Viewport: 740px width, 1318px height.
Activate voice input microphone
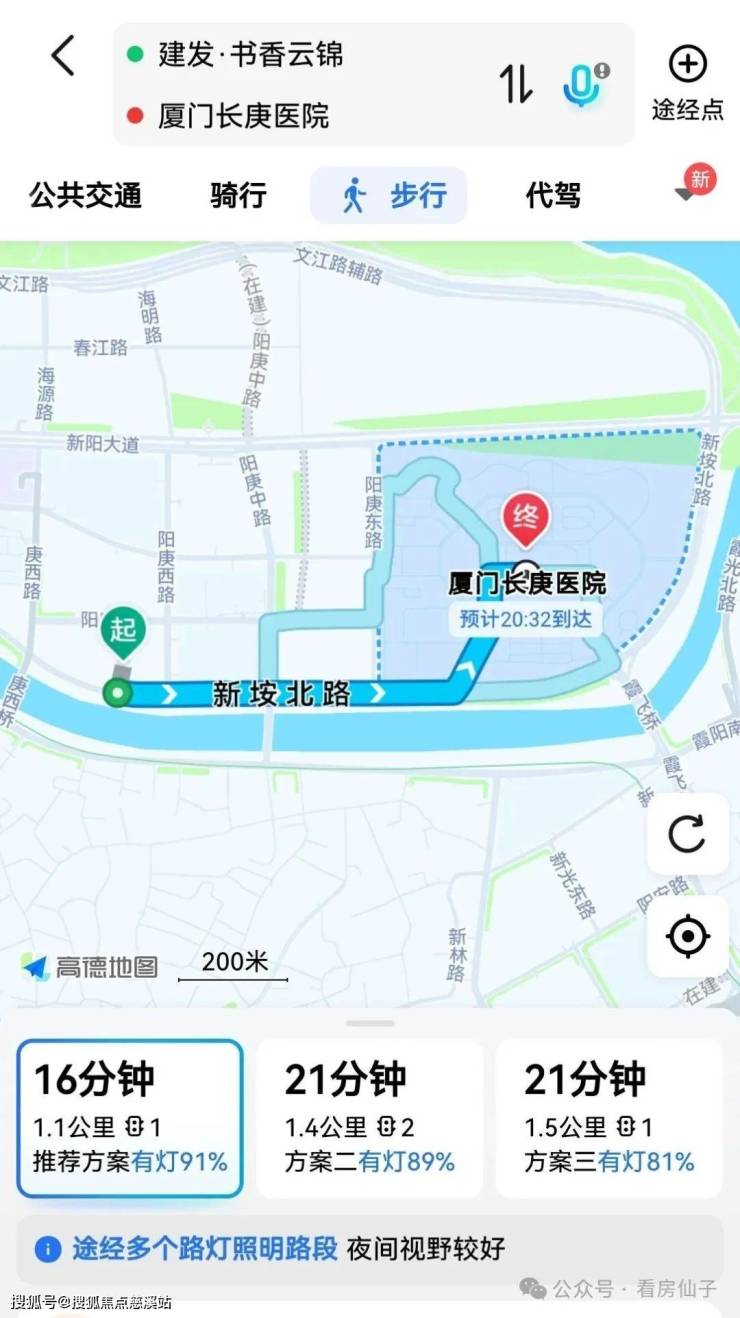pyautogui.click(x=582, y=84)
